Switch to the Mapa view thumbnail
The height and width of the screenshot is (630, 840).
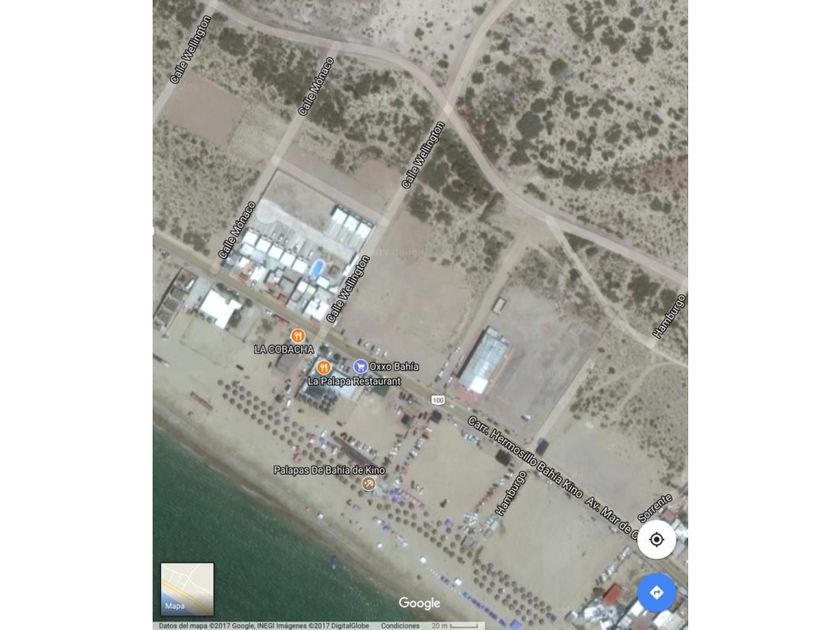tap(187, 589)
